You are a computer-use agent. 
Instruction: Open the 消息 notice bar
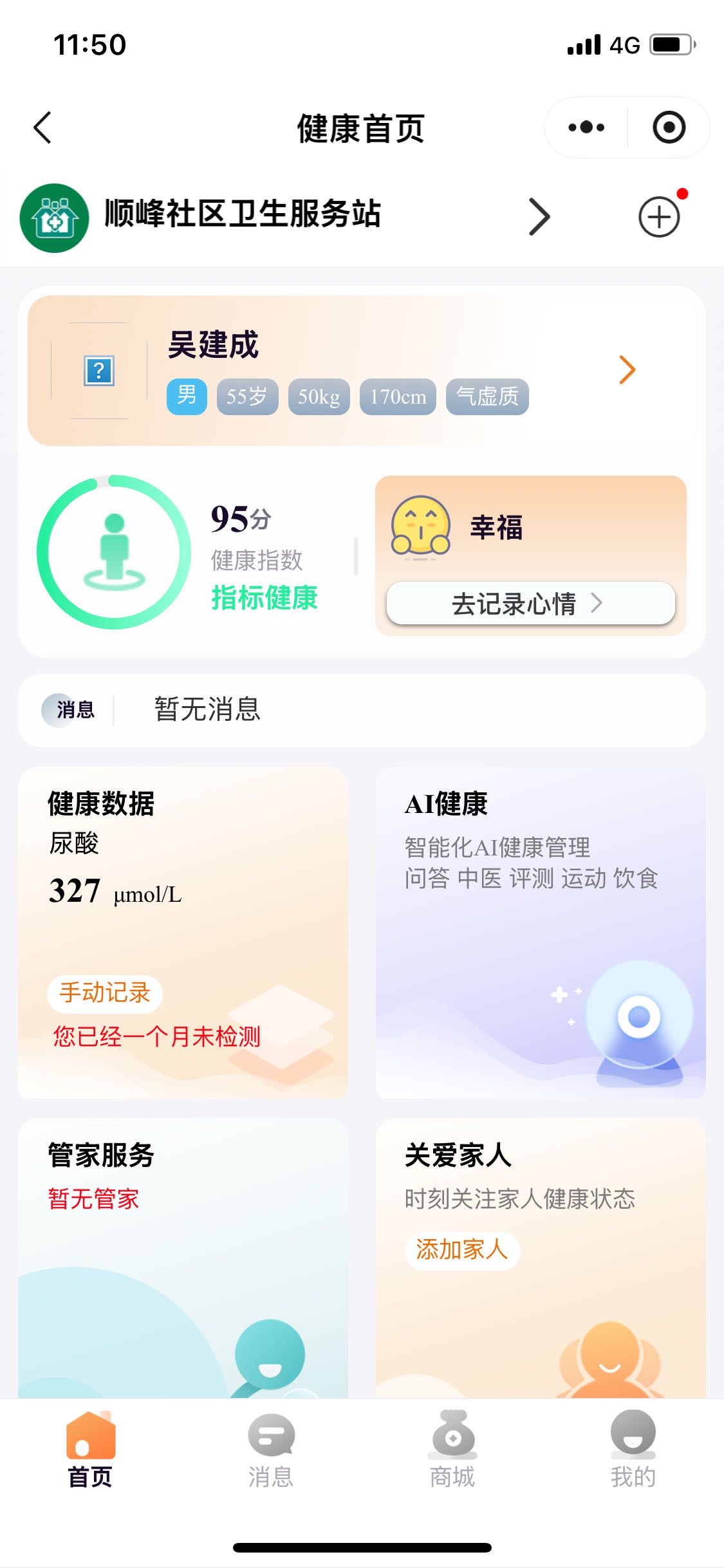pyautogui.click(x=360, y=710)
